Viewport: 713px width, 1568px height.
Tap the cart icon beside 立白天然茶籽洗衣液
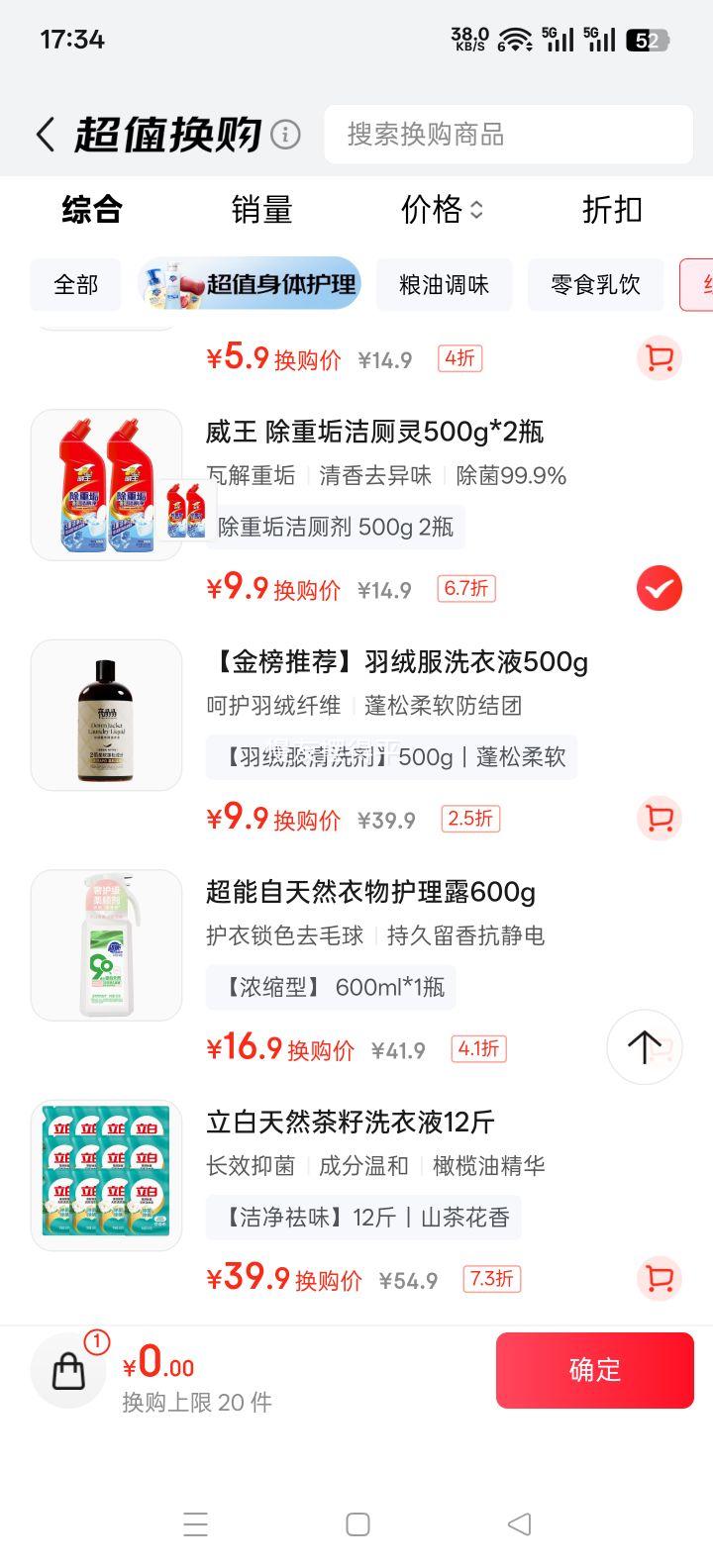[x=660, y=1278]
